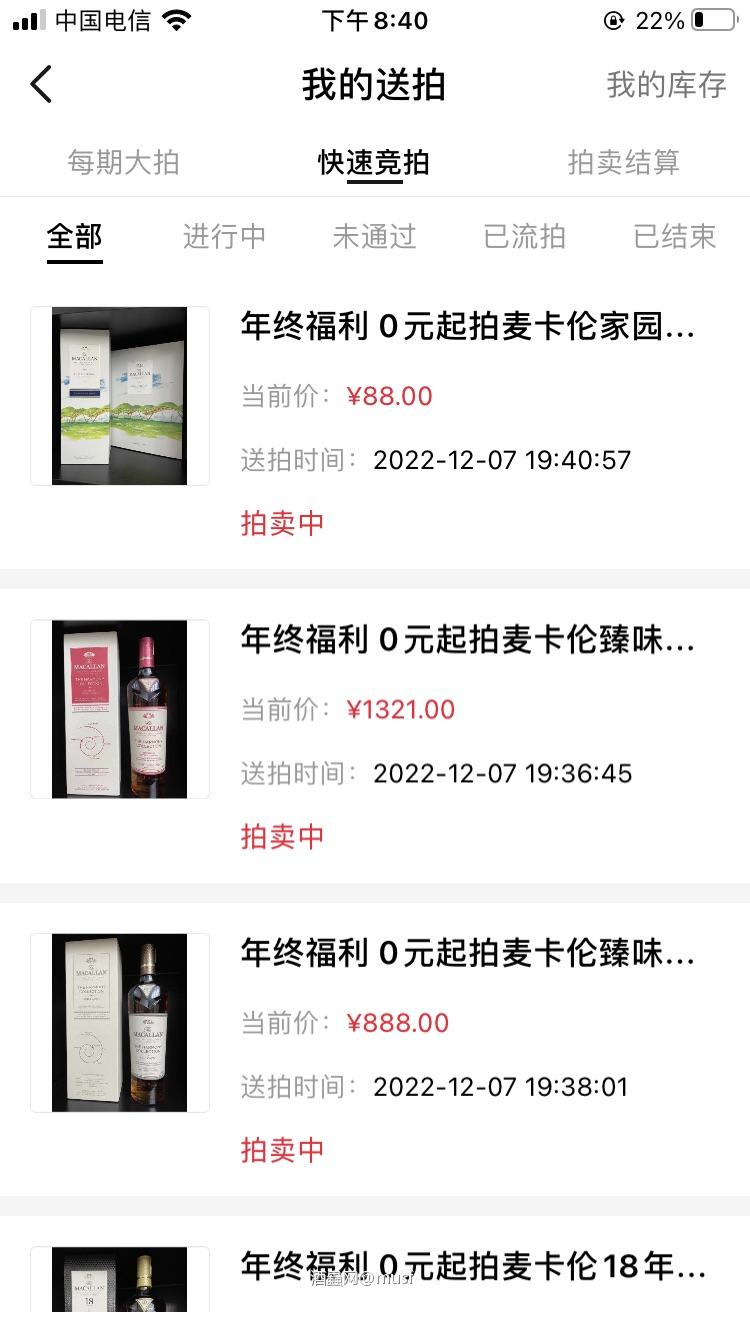This screenshot has height=1334, width=750.
Task: Switch to the 每期大拍 tab
Action: pyautogui.click(x=122, y=162)
